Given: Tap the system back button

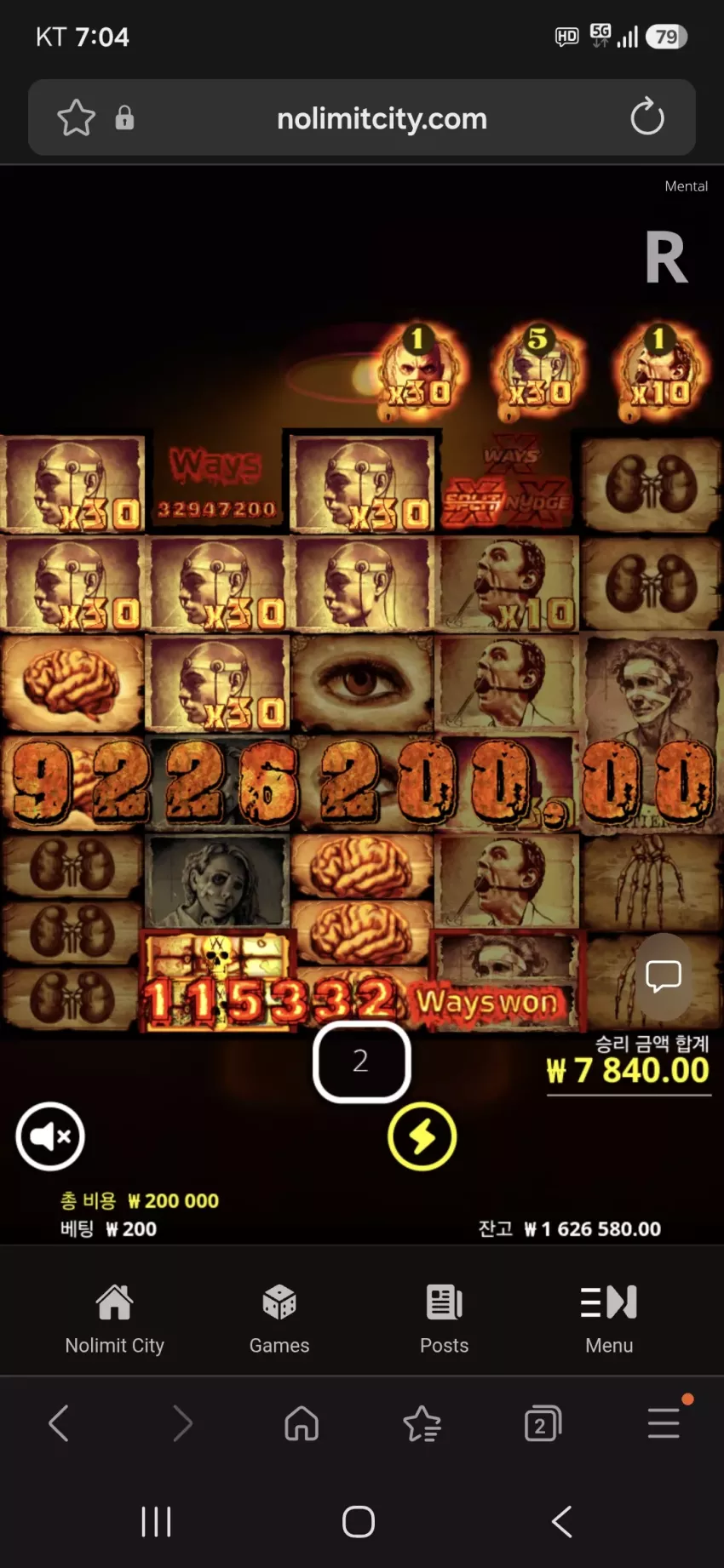Looking at the screenshot, I should tap(561, 1521).
